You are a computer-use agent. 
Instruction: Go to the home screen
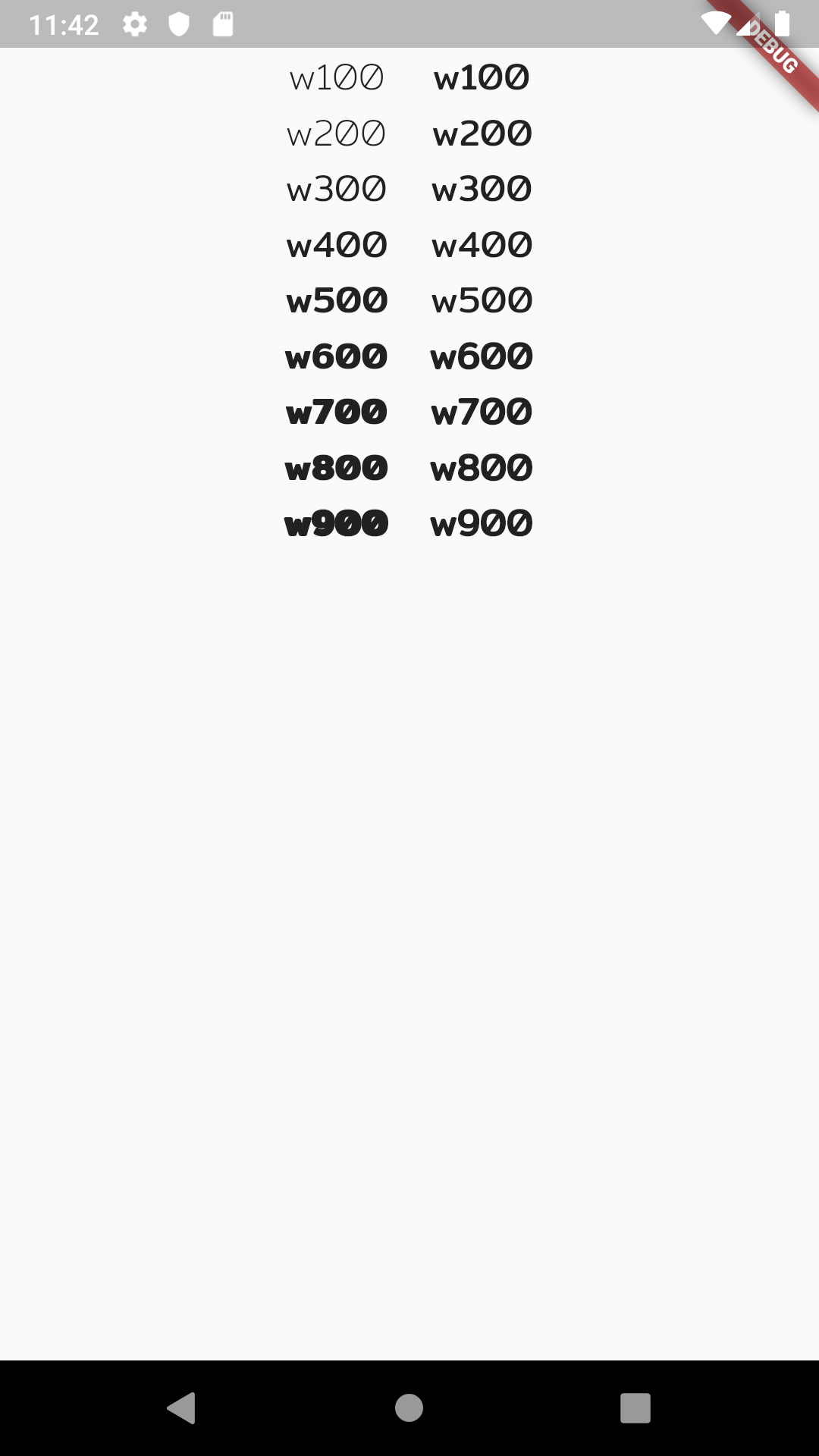pyautogui.click(x=409, y=1408)
